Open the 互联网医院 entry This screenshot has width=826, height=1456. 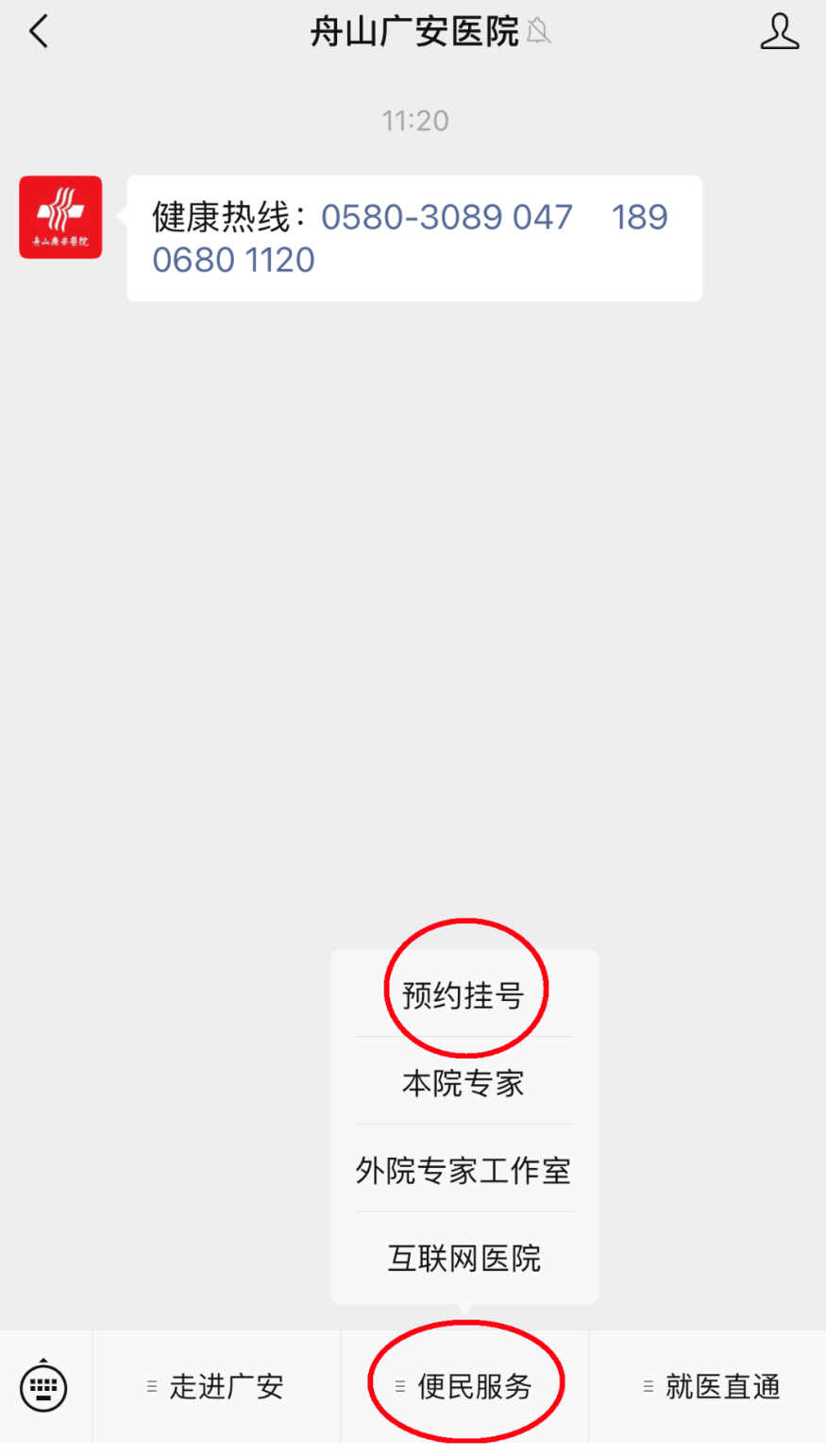pyautogui.click(x=463, y=1259)
